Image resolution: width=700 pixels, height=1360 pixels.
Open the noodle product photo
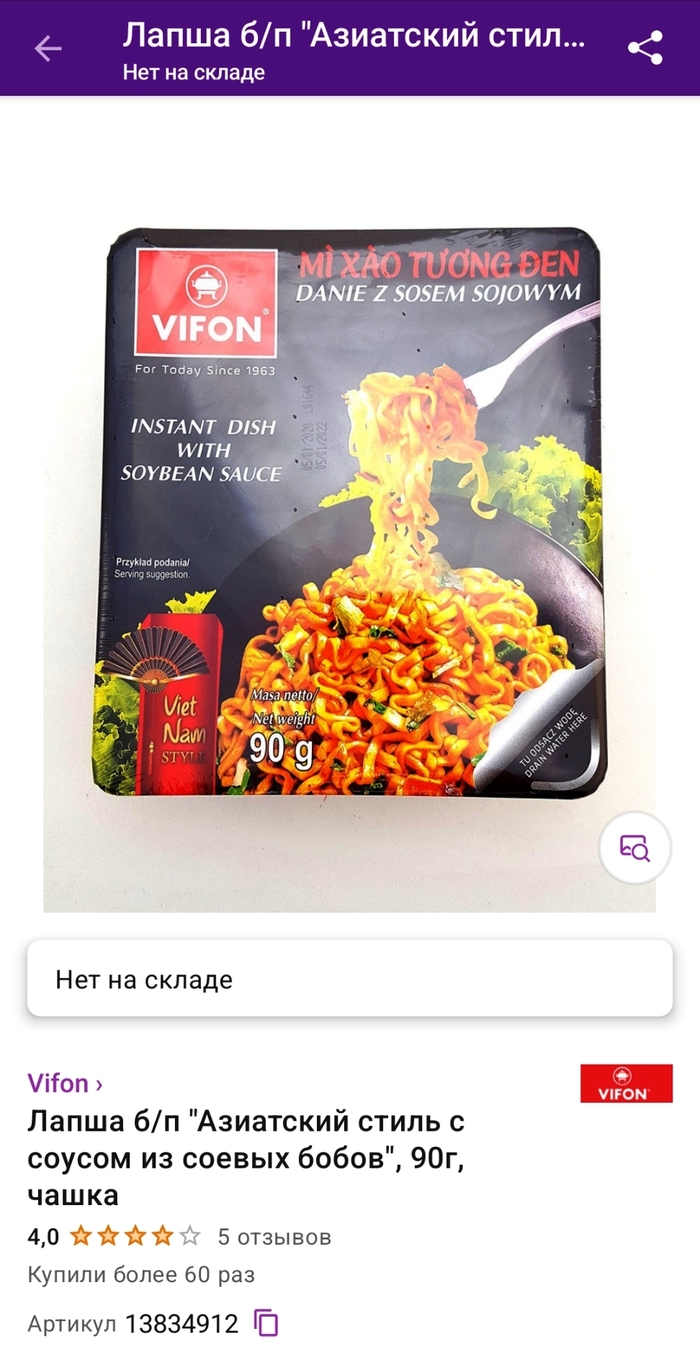[x=350, y=512]
